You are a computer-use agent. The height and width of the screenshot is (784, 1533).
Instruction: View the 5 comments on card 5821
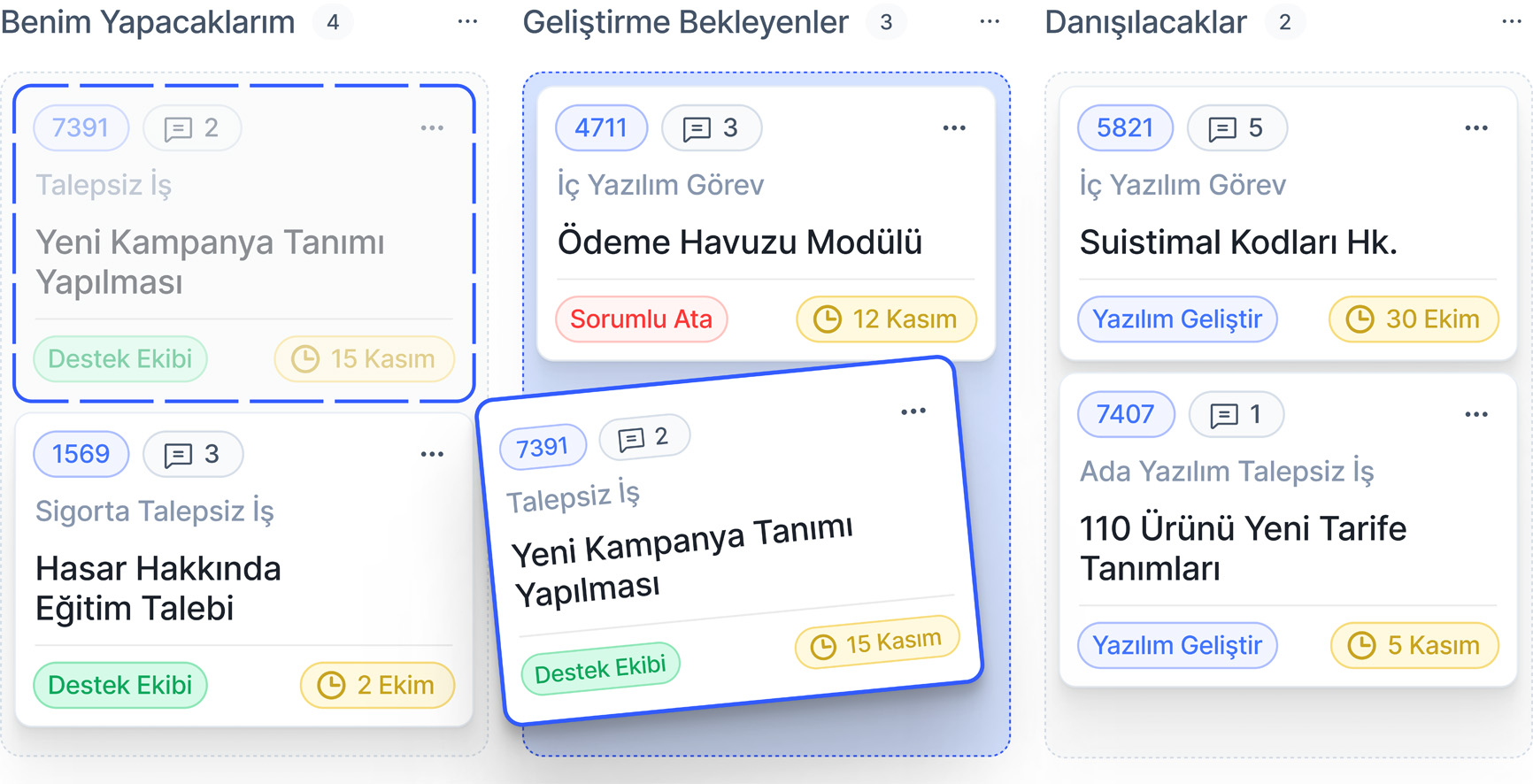click(x=1236, y=128)
